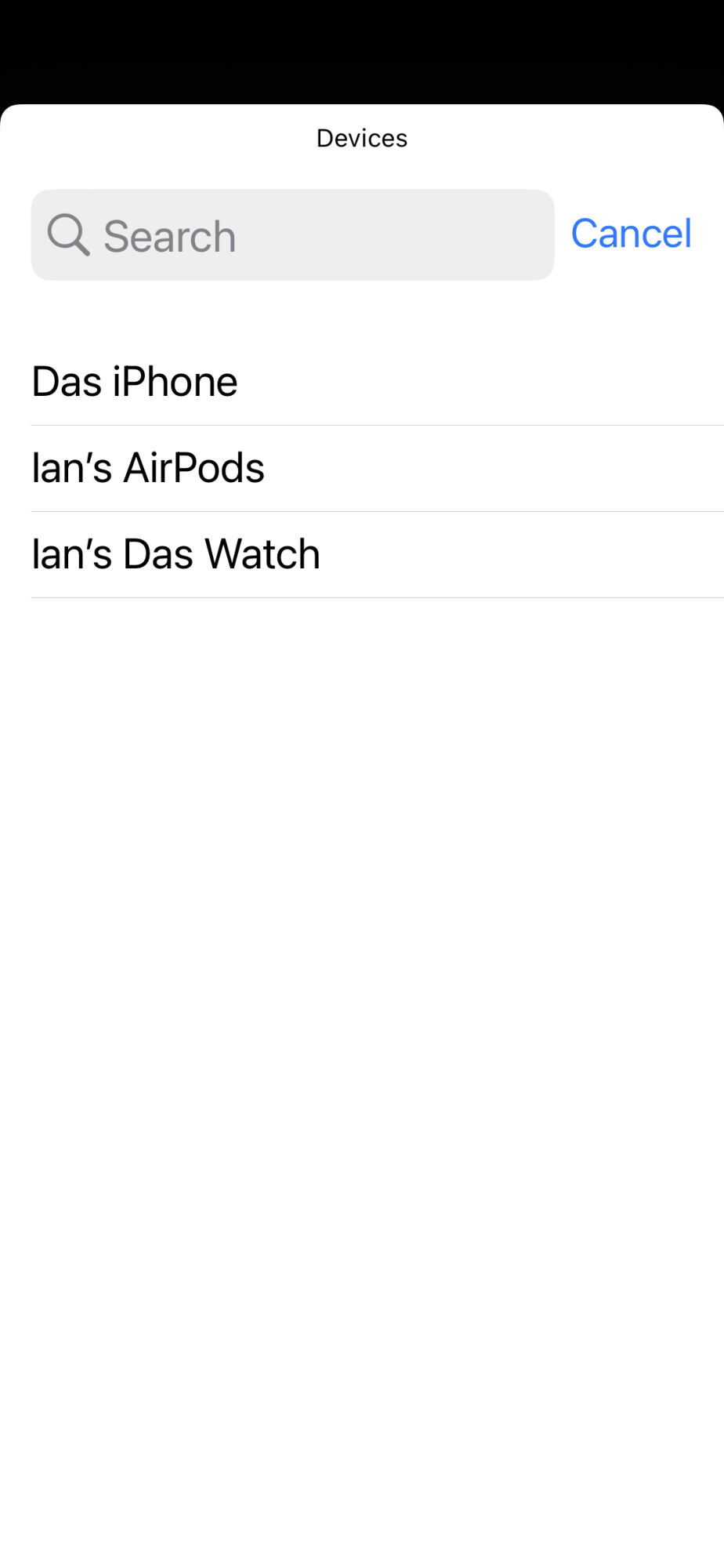Screen dimensions: 724x1568
Task: Choose Ian's AirPods device
Action: click(148, 468)
